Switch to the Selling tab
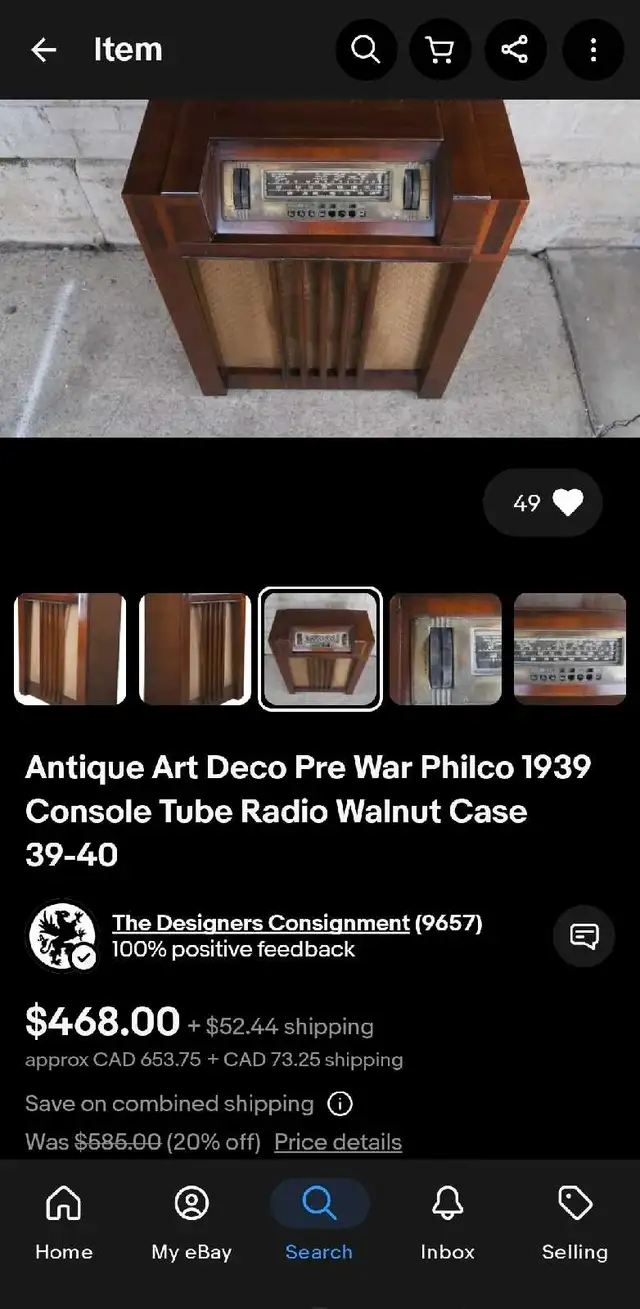Viewport: 640px width, 1309px height. (x=575, y=1223)
